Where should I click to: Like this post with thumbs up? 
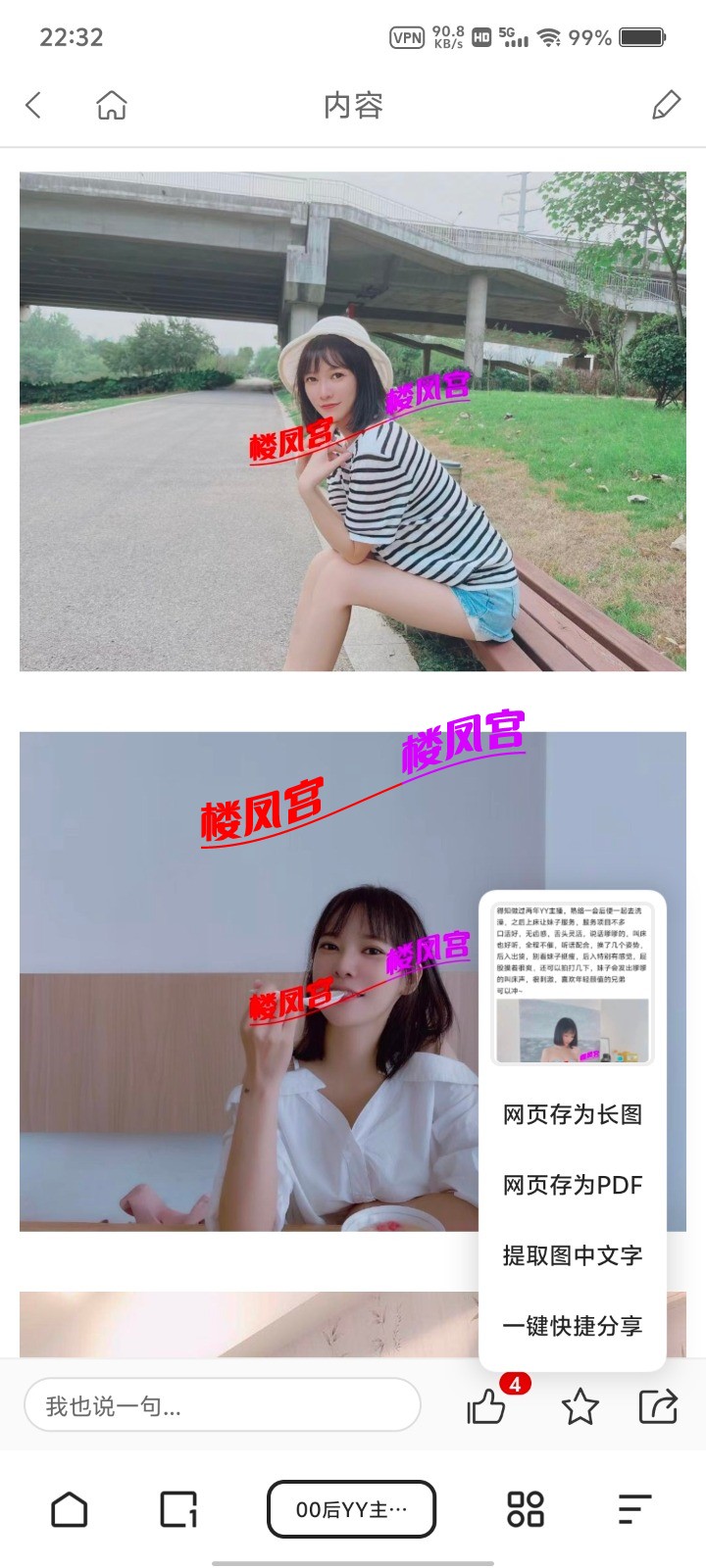(x=486, y=1407)
